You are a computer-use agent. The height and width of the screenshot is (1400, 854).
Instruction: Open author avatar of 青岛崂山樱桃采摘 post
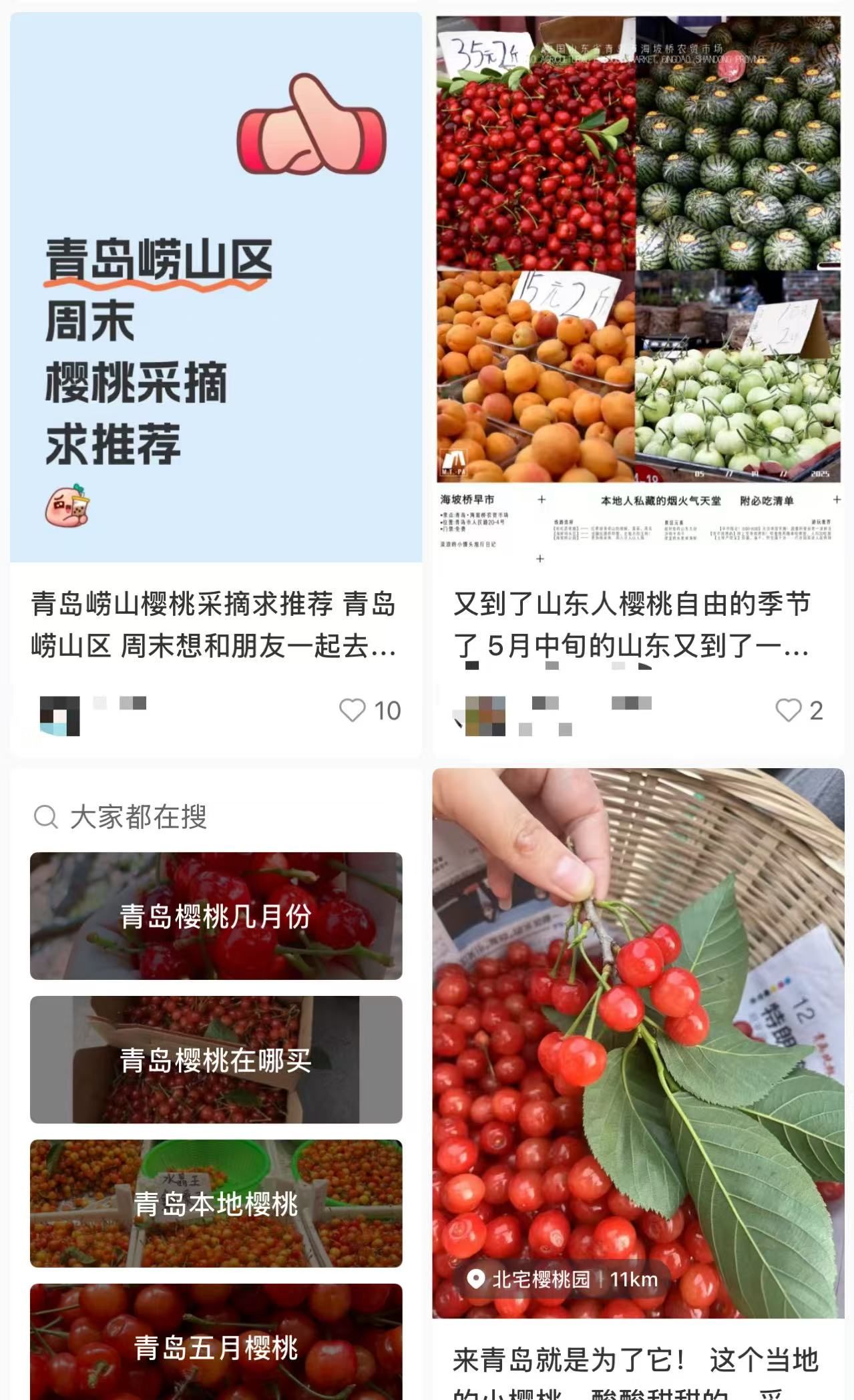pos(59,715)
